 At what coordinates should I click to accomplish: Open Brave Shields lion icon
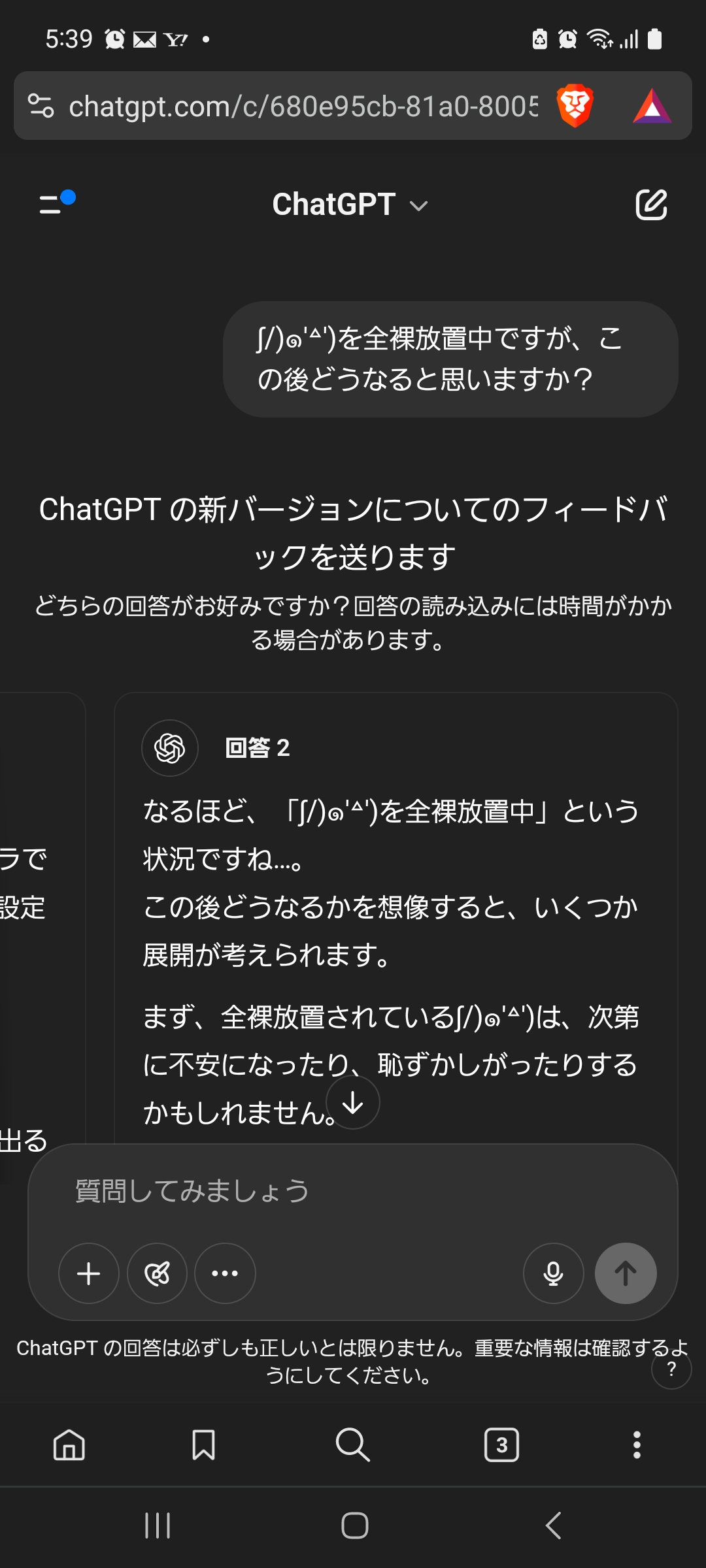(x=574, y=106)
